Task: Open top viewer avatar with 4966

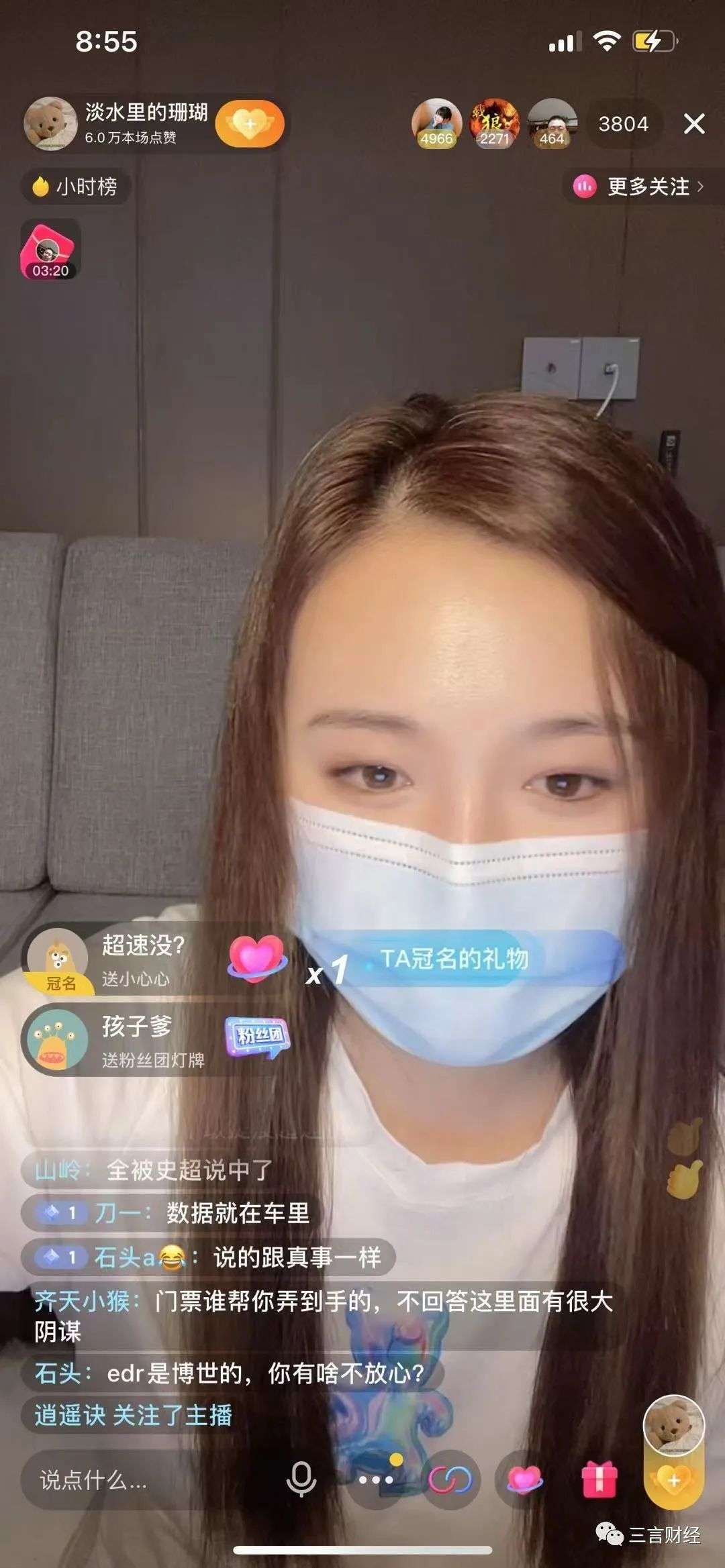Action: 437,123
